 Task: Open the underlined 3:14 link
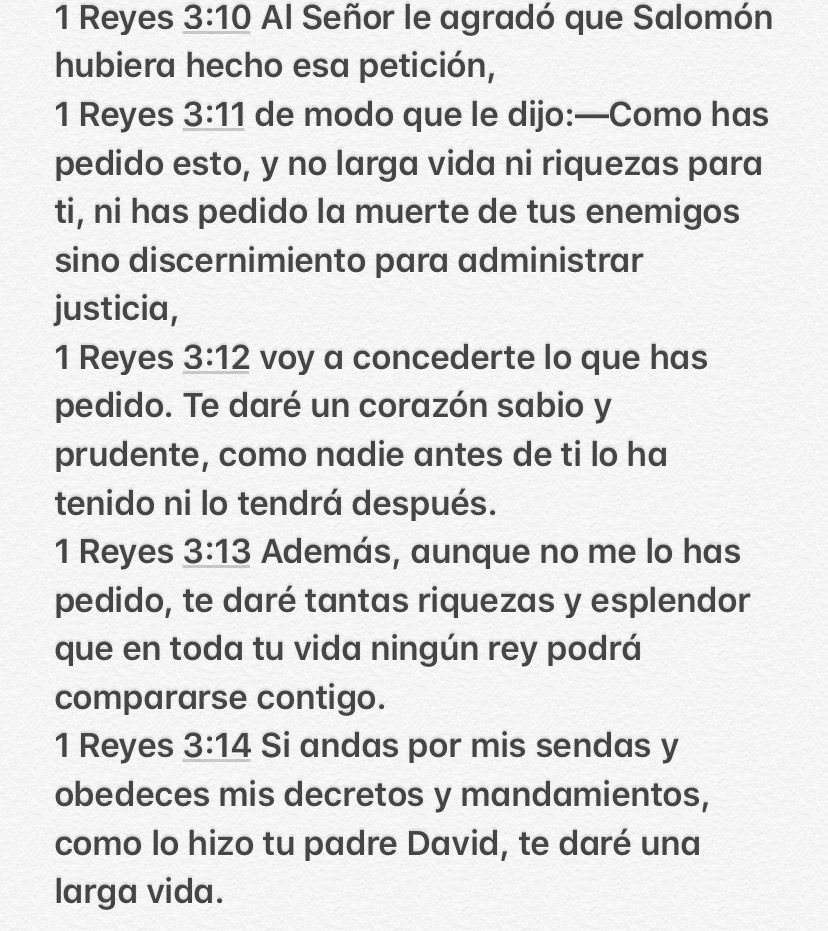[x=215, y=746]
